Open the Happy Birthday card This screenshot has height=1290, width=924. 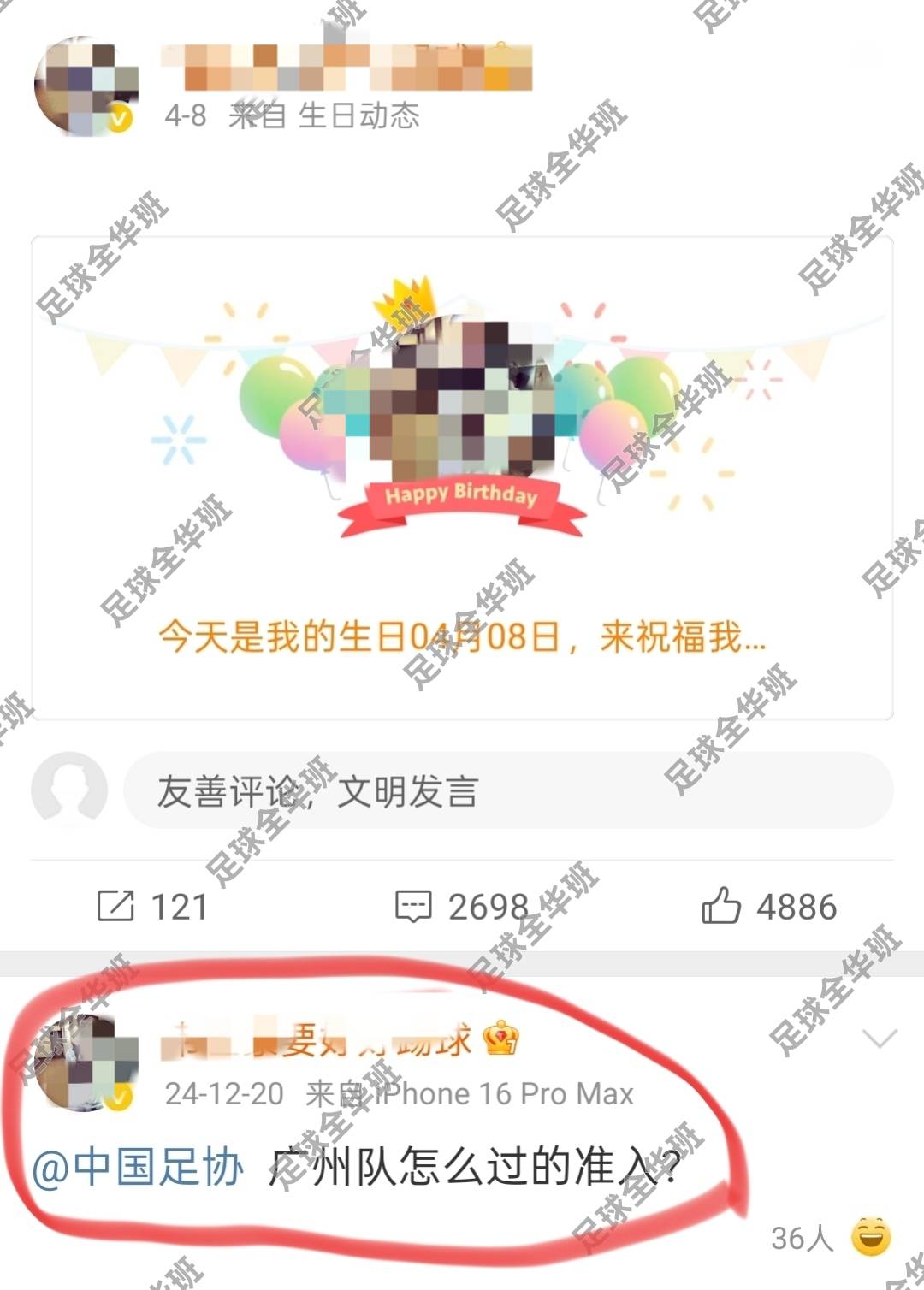462,477
